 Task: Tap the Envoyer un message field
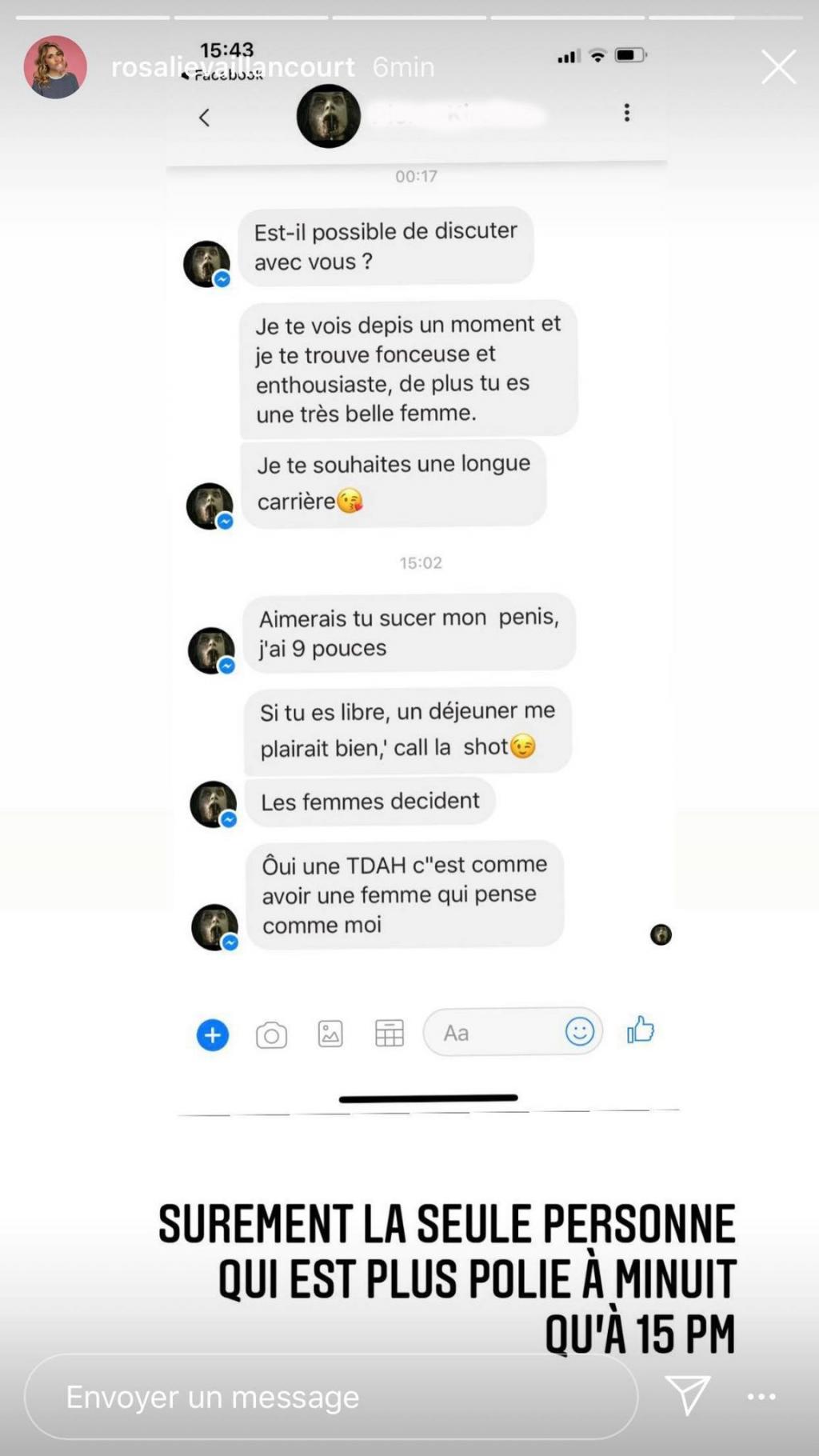coord(331,1397)
